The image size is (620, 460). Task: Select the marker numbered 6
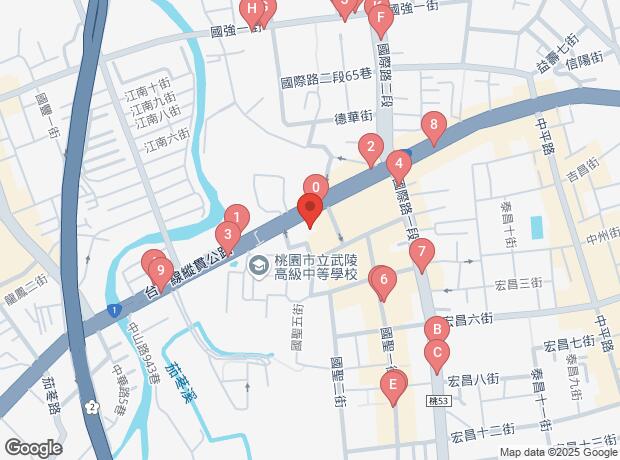383,281
